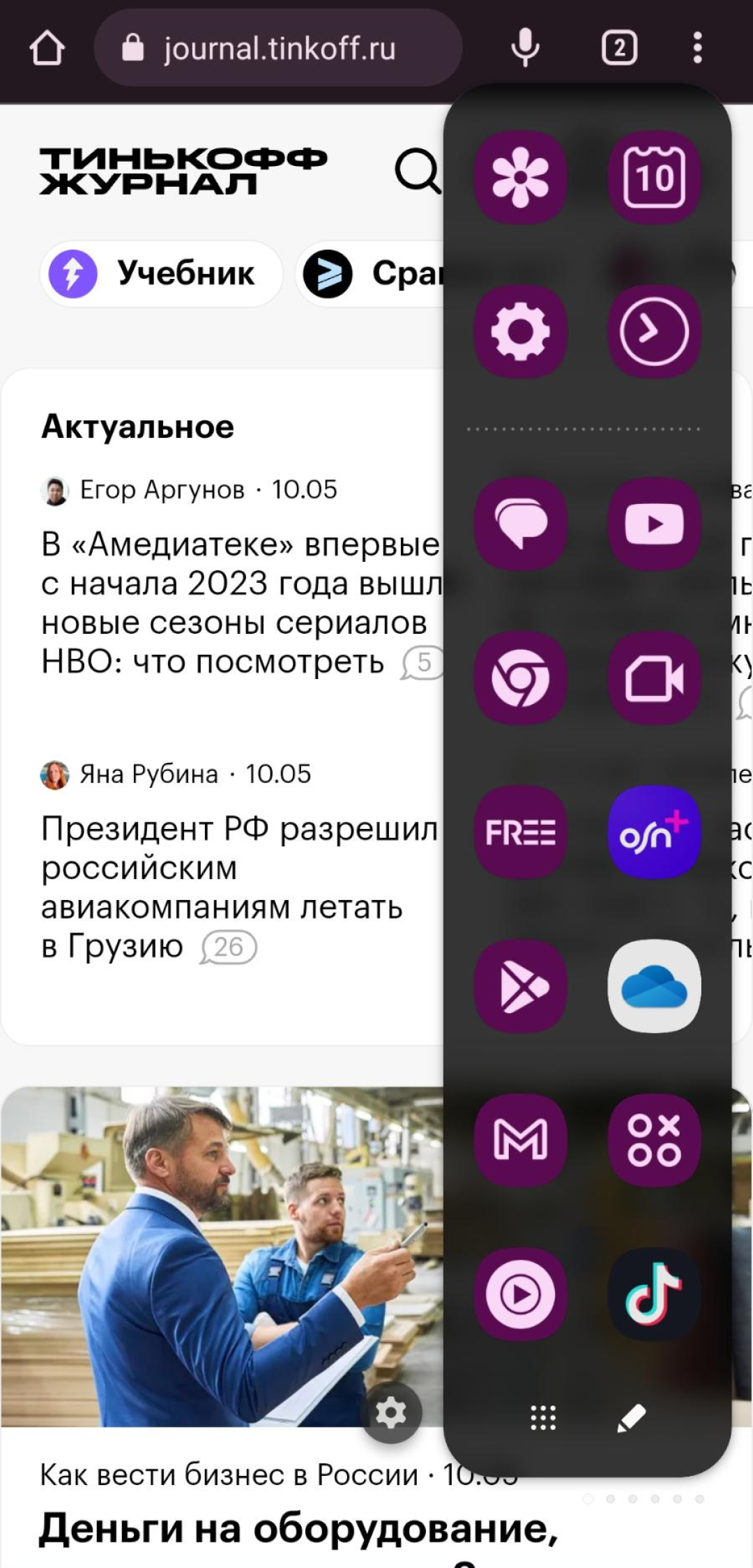Open OneDrive from the edge panel
Image resolution: width=753 pixels, height=1568 pixels.
[x=654, y=986]
